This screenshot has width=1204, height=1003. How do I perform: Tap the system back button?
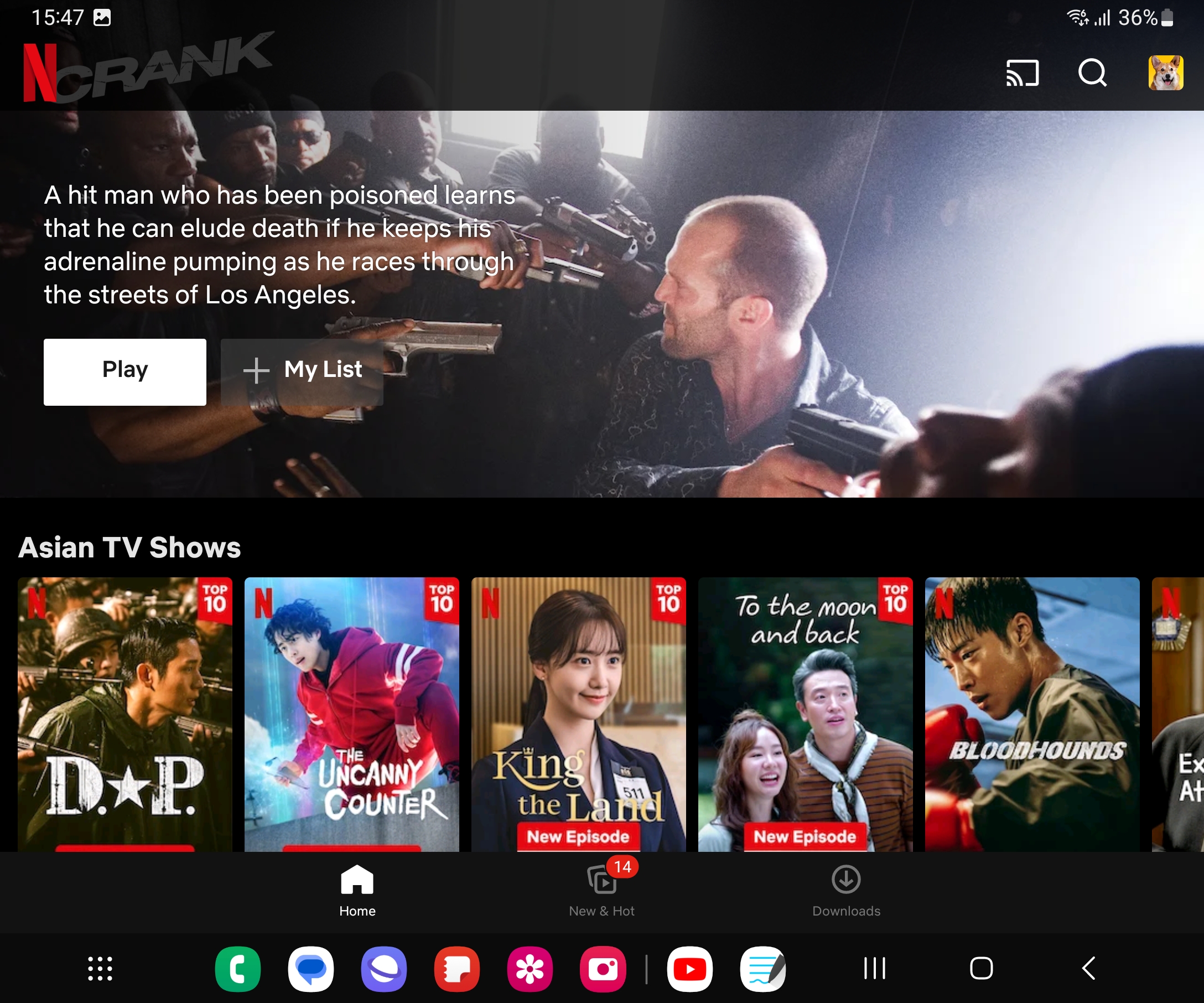[1088, 968]
